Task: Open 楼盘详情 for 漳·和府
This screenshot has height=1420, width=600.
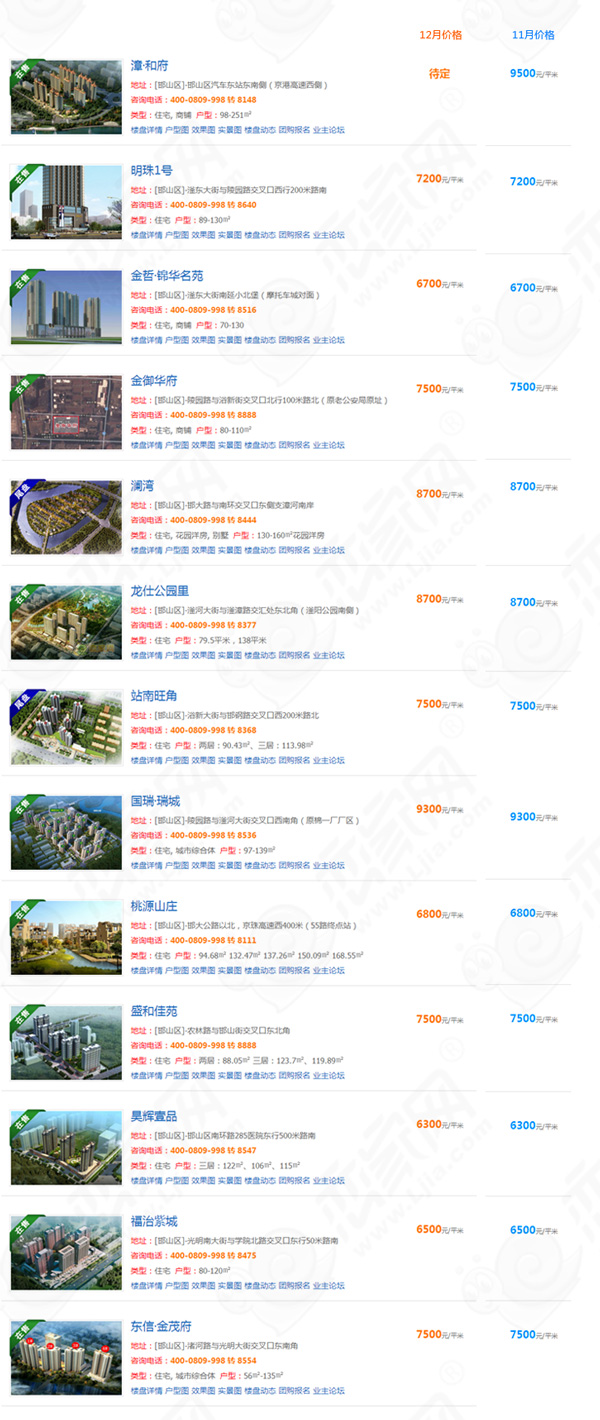Action: [x=146, y=130]
